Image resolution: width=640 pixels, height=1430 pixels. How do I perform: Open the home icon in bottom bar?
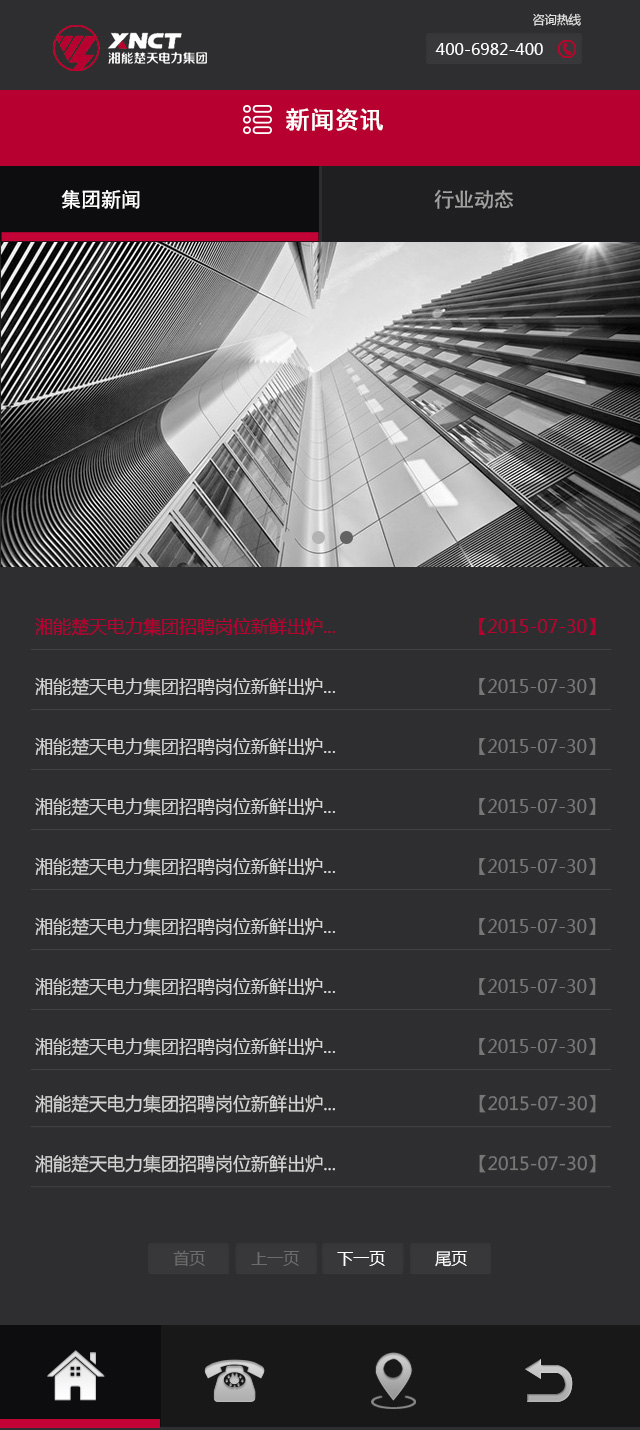(x=76, y=1377)
